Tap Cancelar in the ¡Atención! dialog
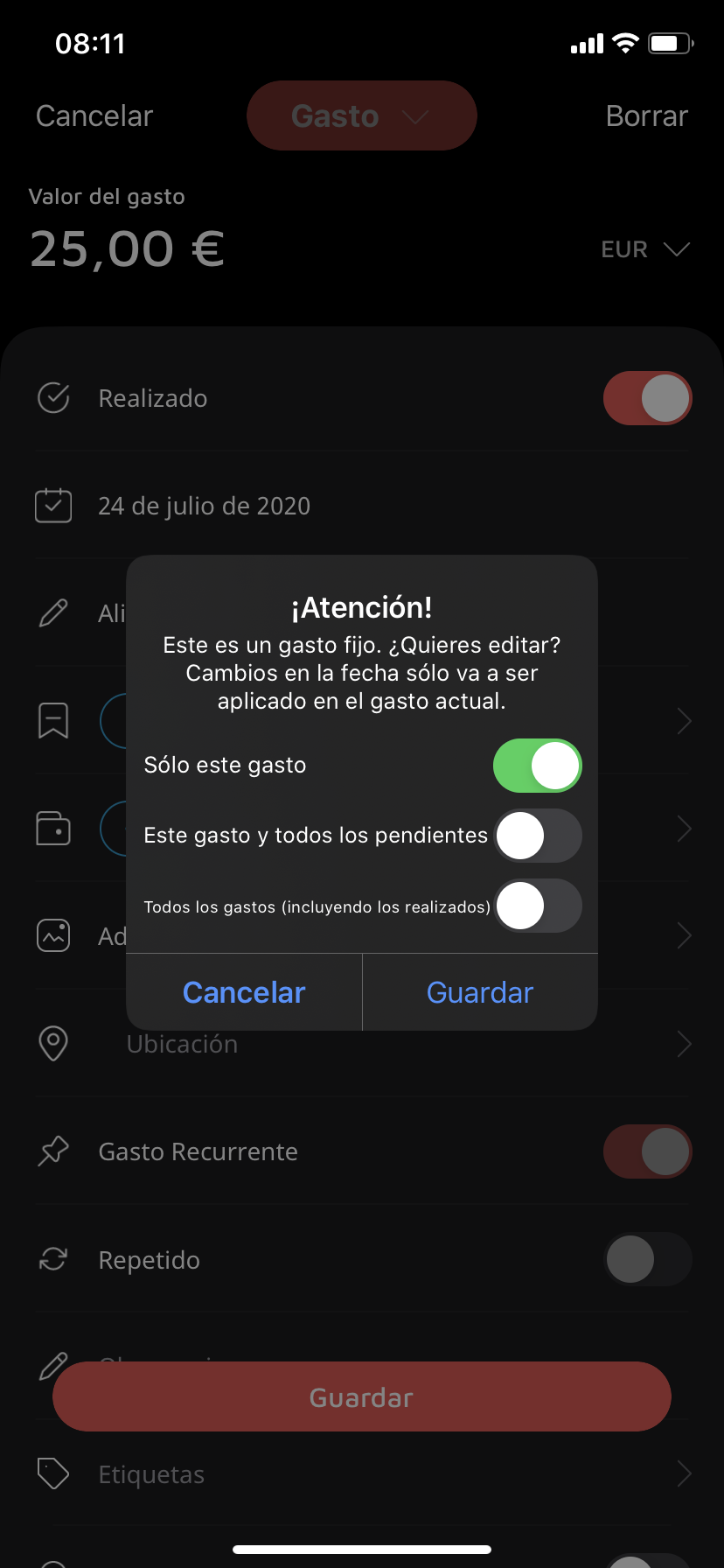The width and height of the screenshot is (724, 1568). tap(244, 992)
